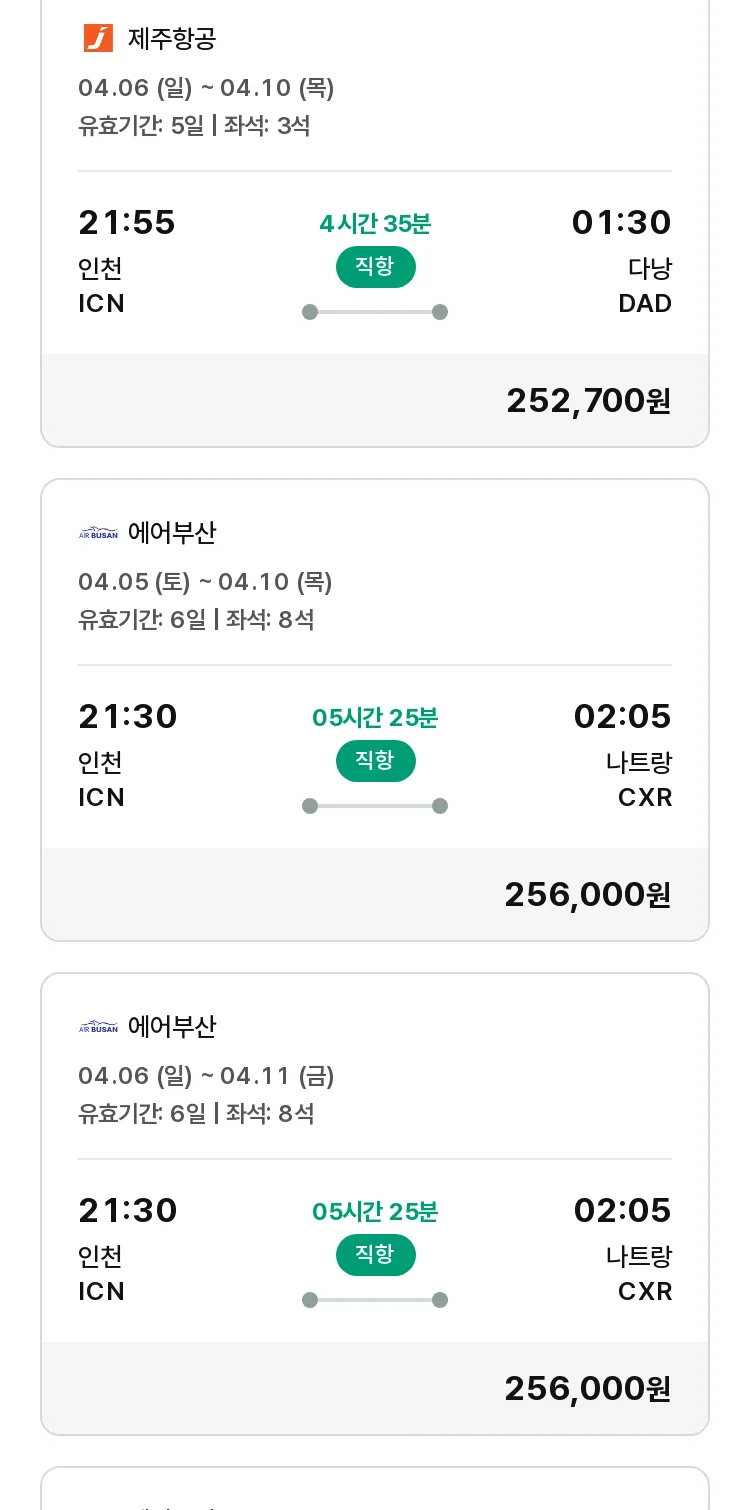750x1510 pixels.
Task: Open the 제주항공 Incheon to Da Nang card
Action: [375, 222]
